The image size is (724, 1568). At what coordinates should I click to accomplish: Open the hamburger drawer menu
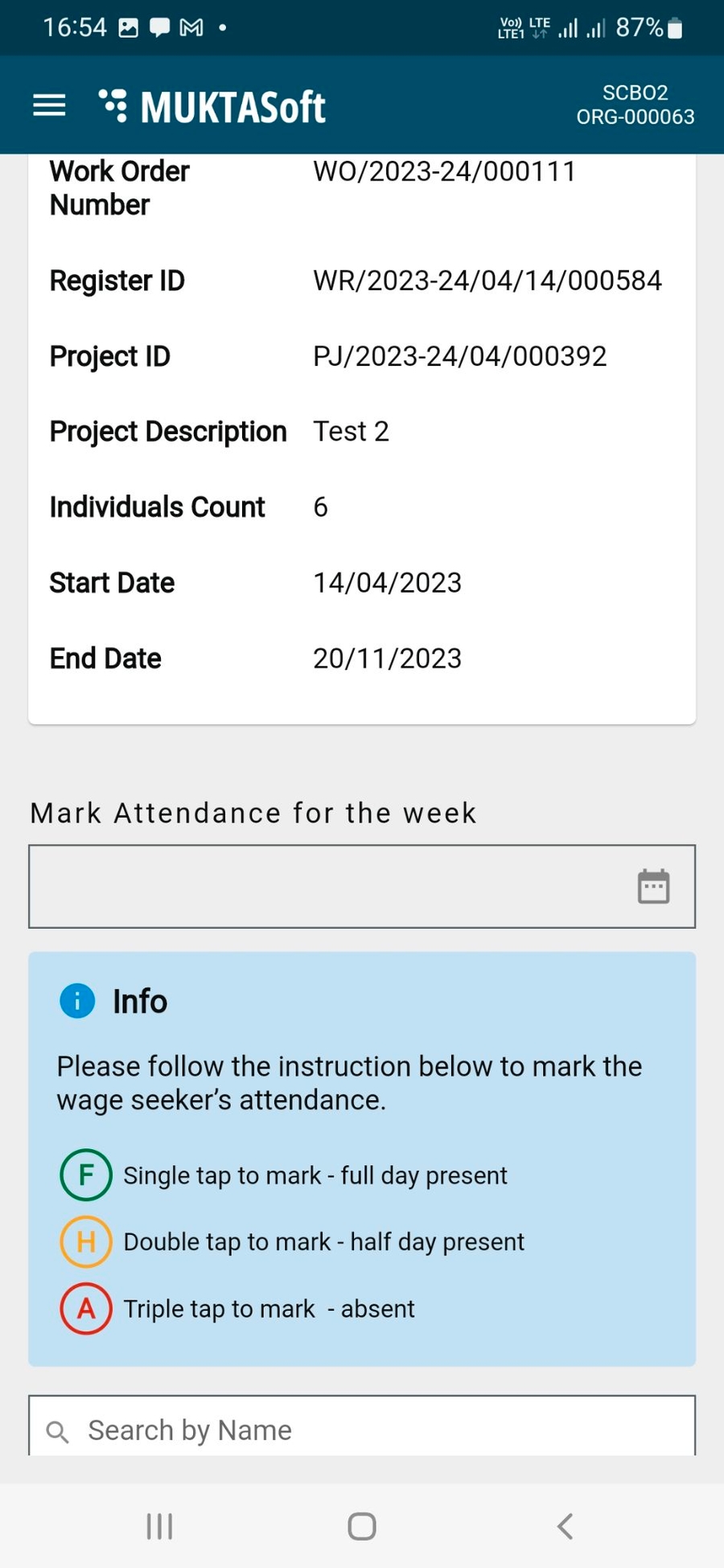49,105
